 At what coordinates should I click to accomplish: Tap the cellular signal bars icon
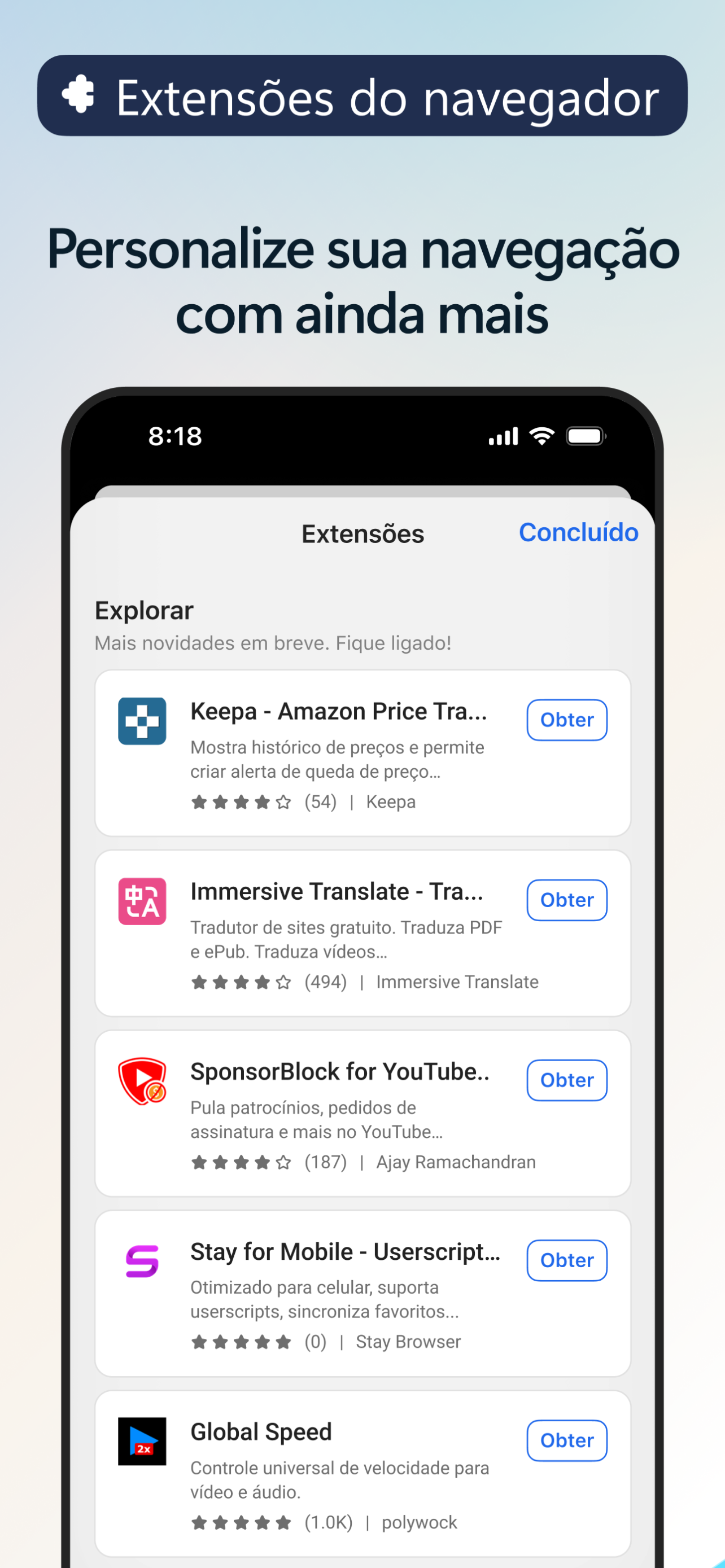(501, 435)
